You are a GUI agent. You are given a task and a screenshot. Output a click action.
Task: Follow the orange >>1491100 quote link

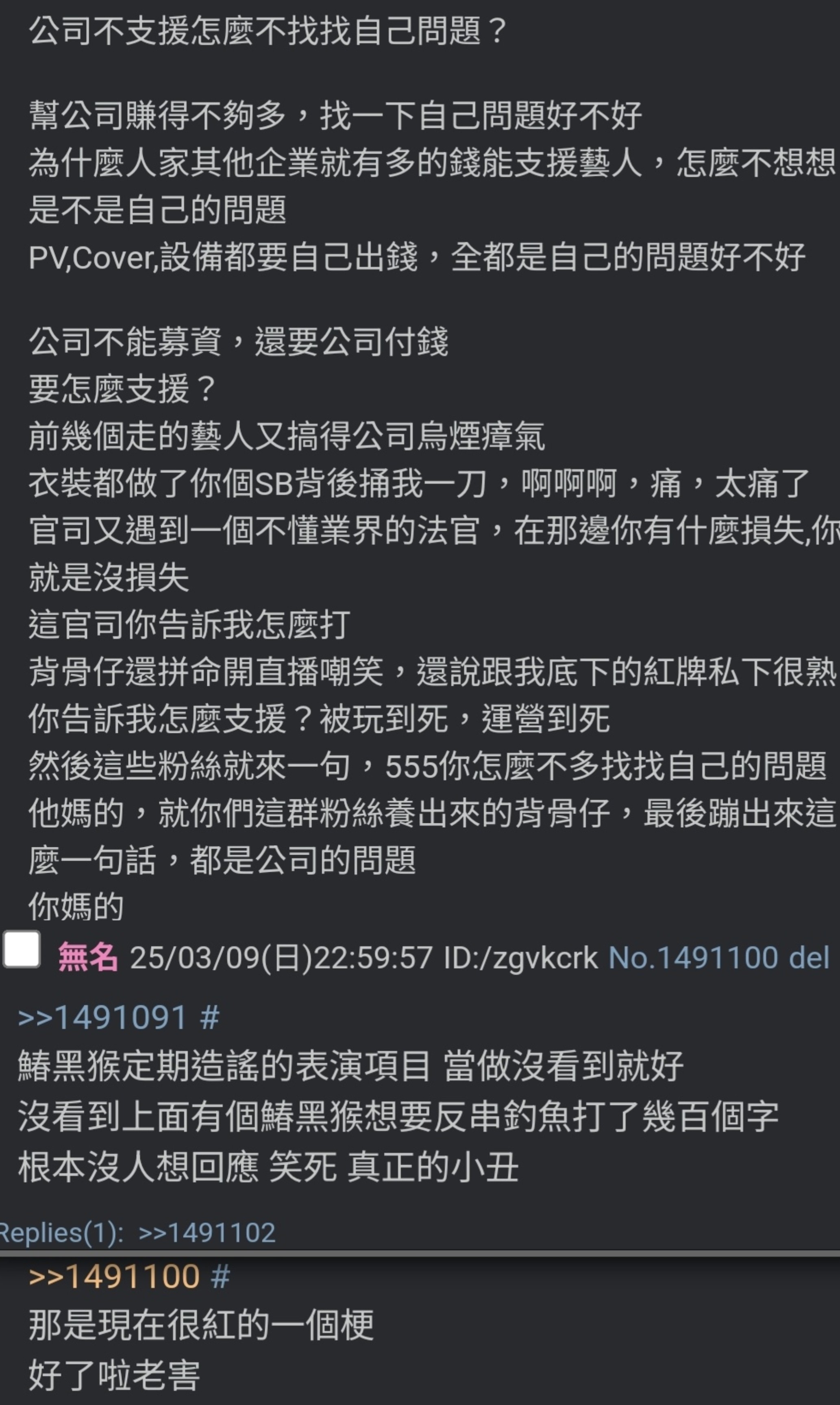(x=114, y=1277)
